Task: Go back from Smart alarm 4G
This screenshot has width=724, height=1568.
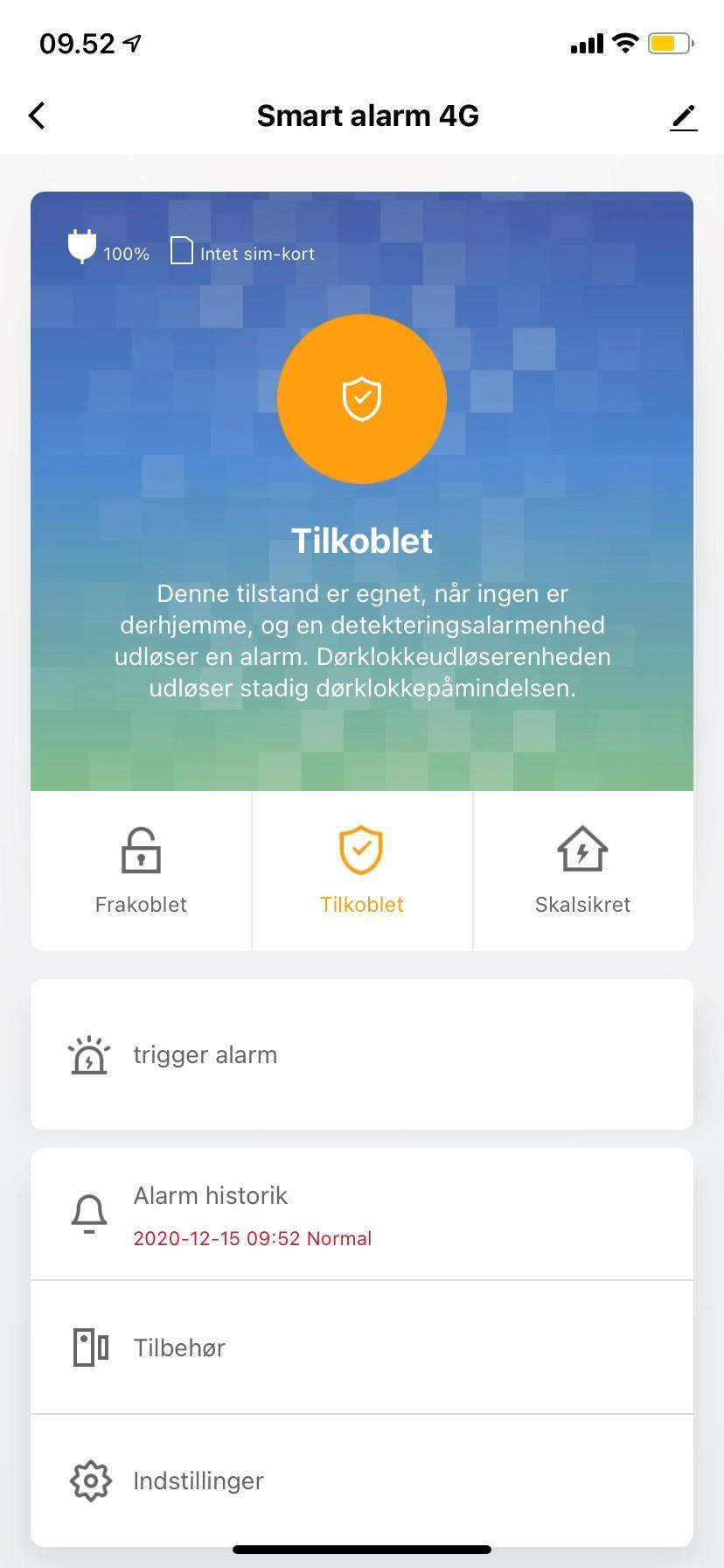Action: coord(37,115)
